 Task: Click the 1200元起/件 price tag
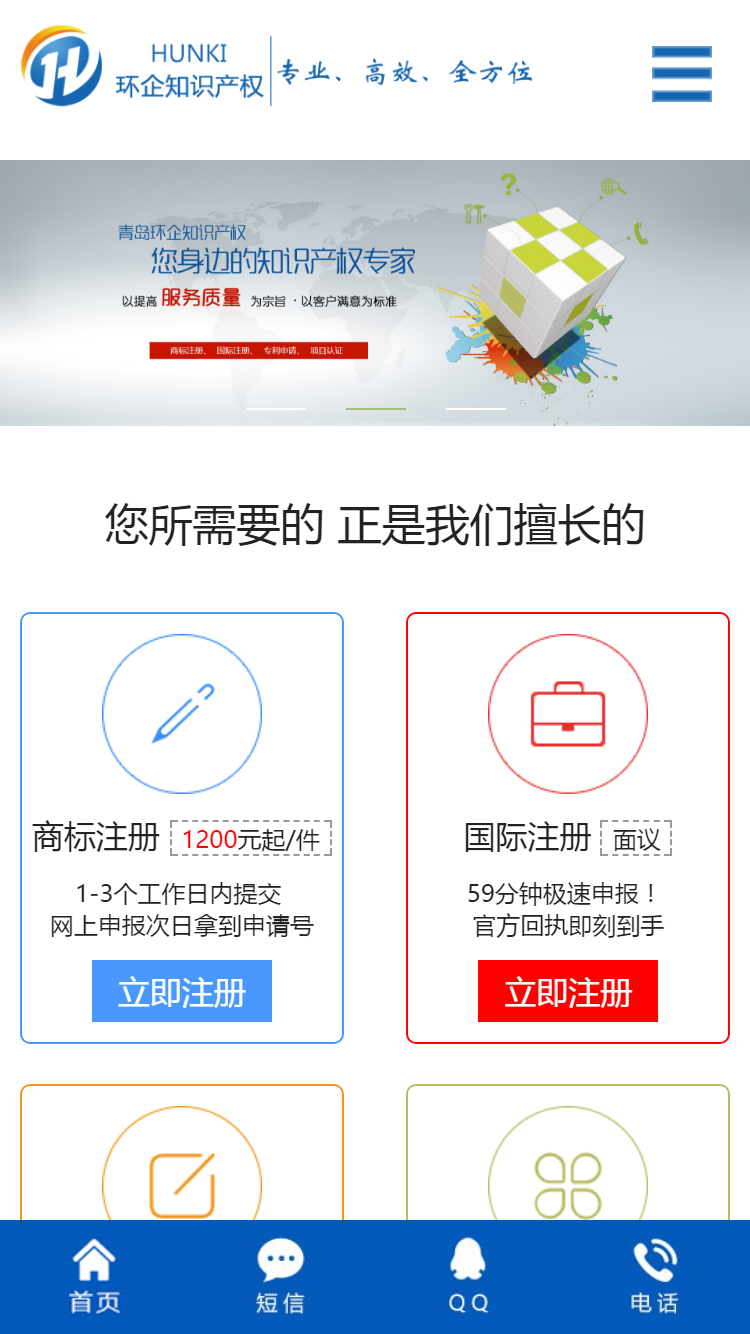click(x=253, y=839)
